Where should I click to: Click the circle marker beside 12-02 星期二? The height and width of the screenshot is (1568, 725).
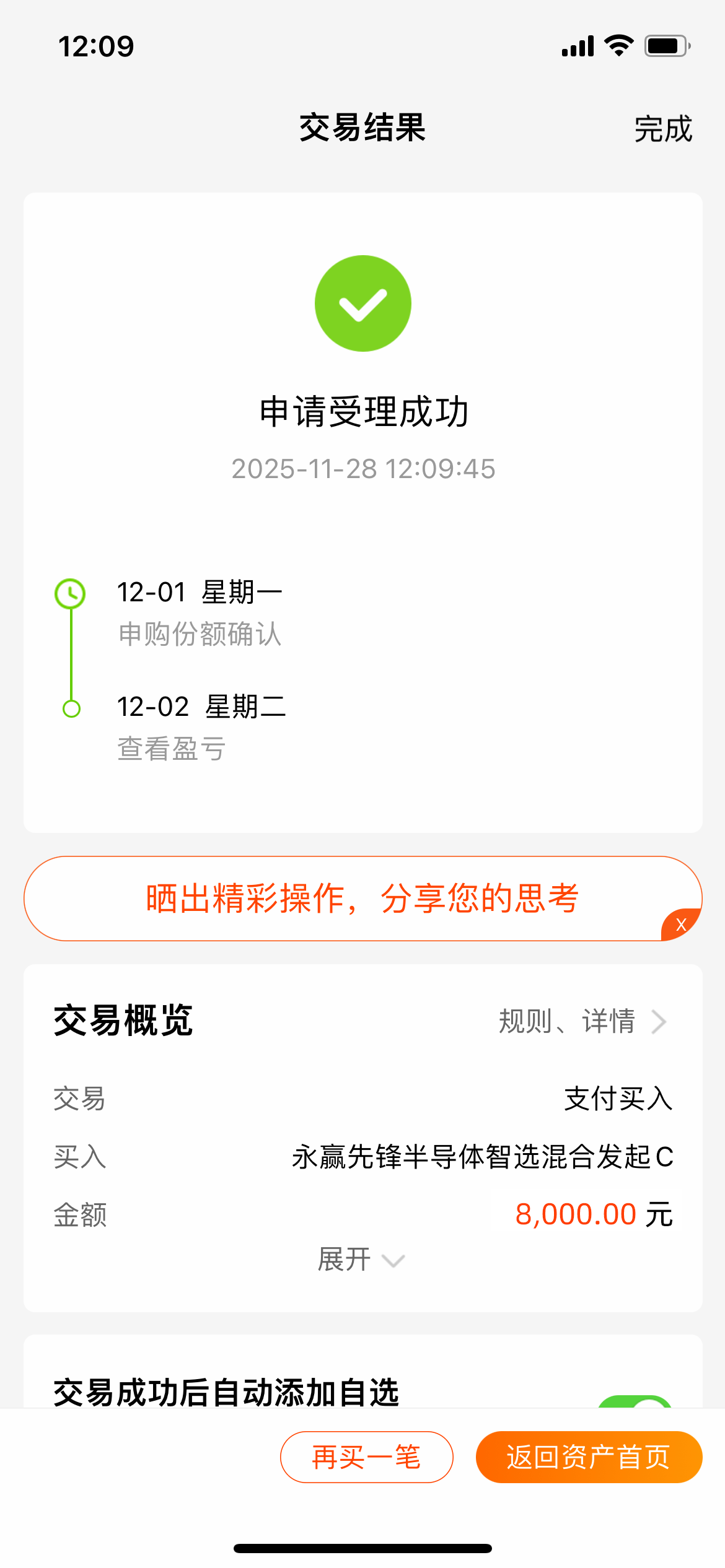coord(71,708)
